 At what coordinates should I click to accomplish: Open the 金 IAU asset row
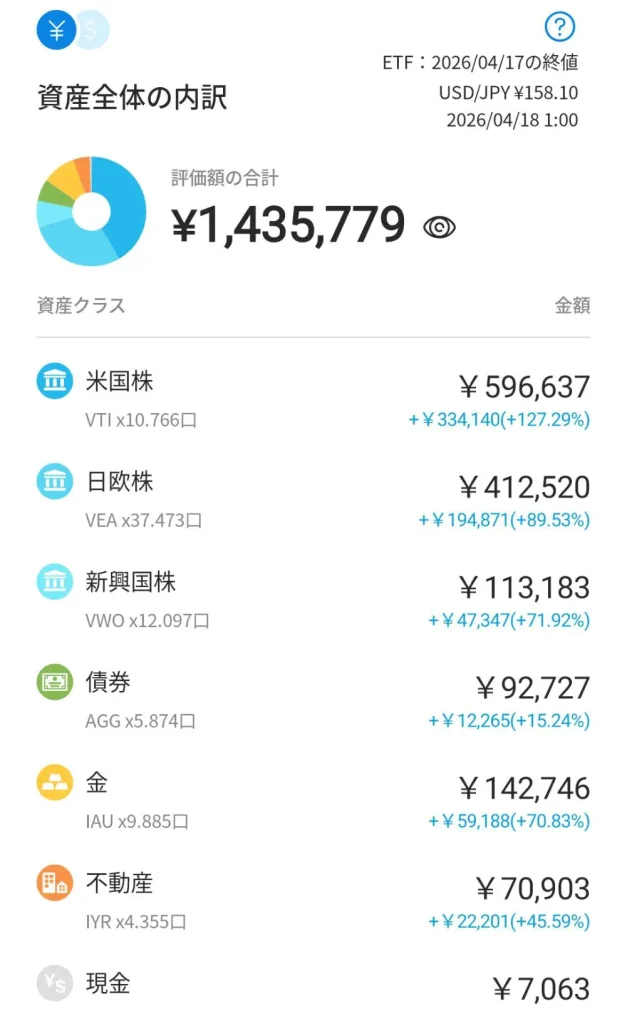[x=313, y=800]
